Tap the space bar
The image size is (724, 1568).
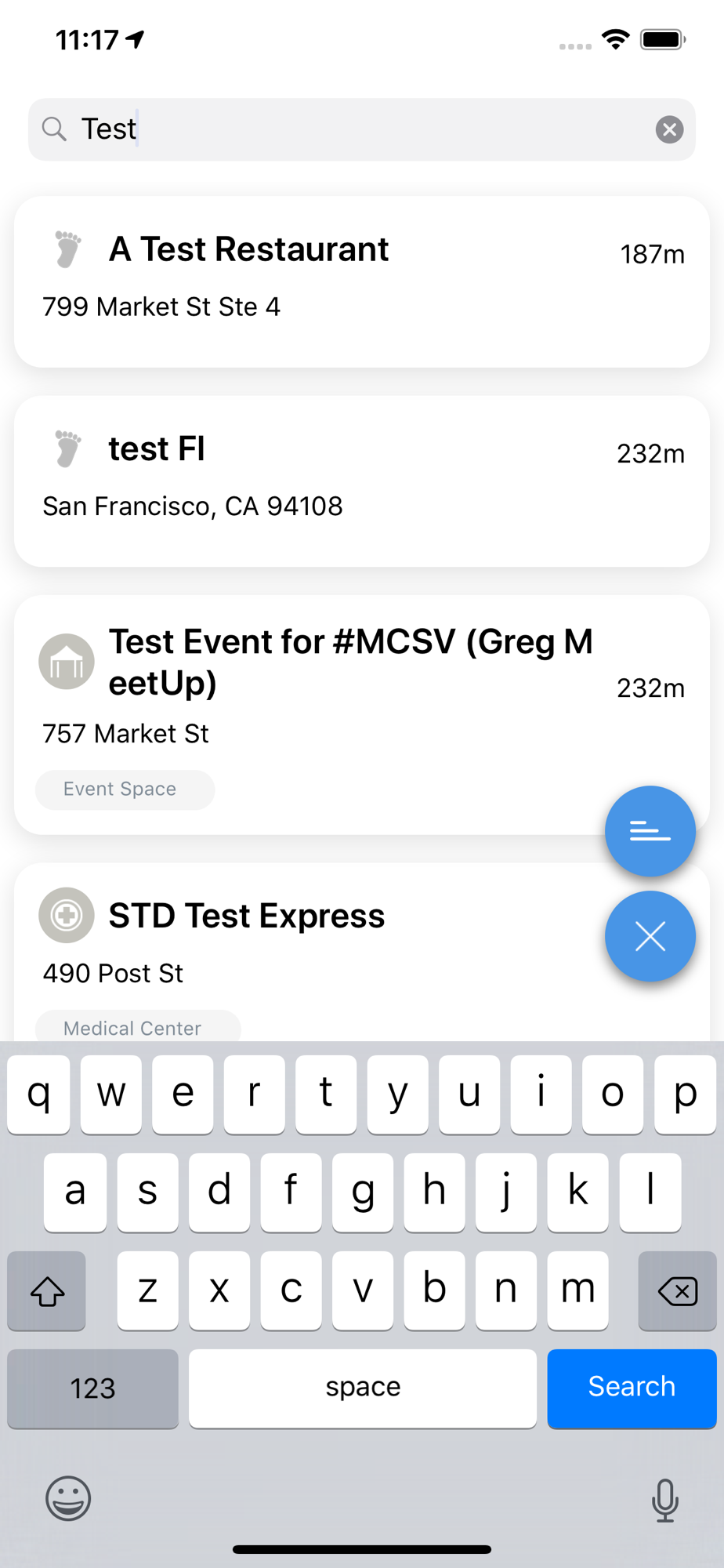363,1388
